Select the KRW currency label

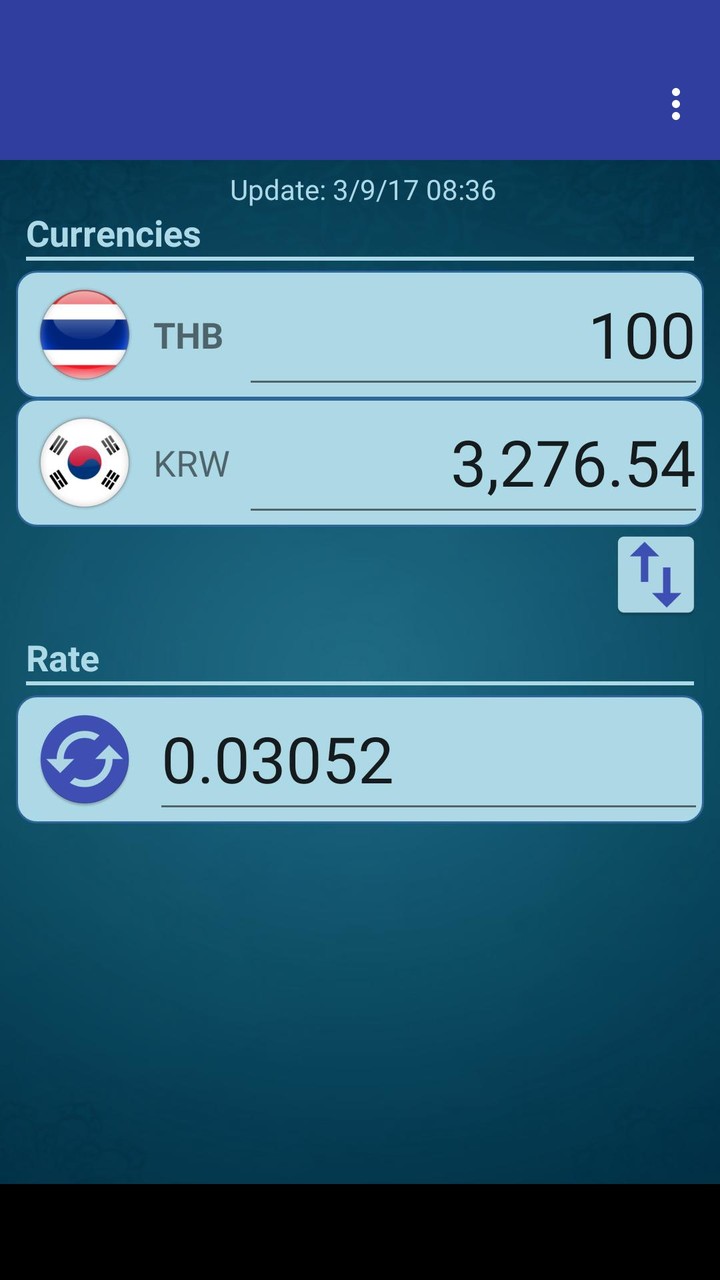tap(190, 462)
